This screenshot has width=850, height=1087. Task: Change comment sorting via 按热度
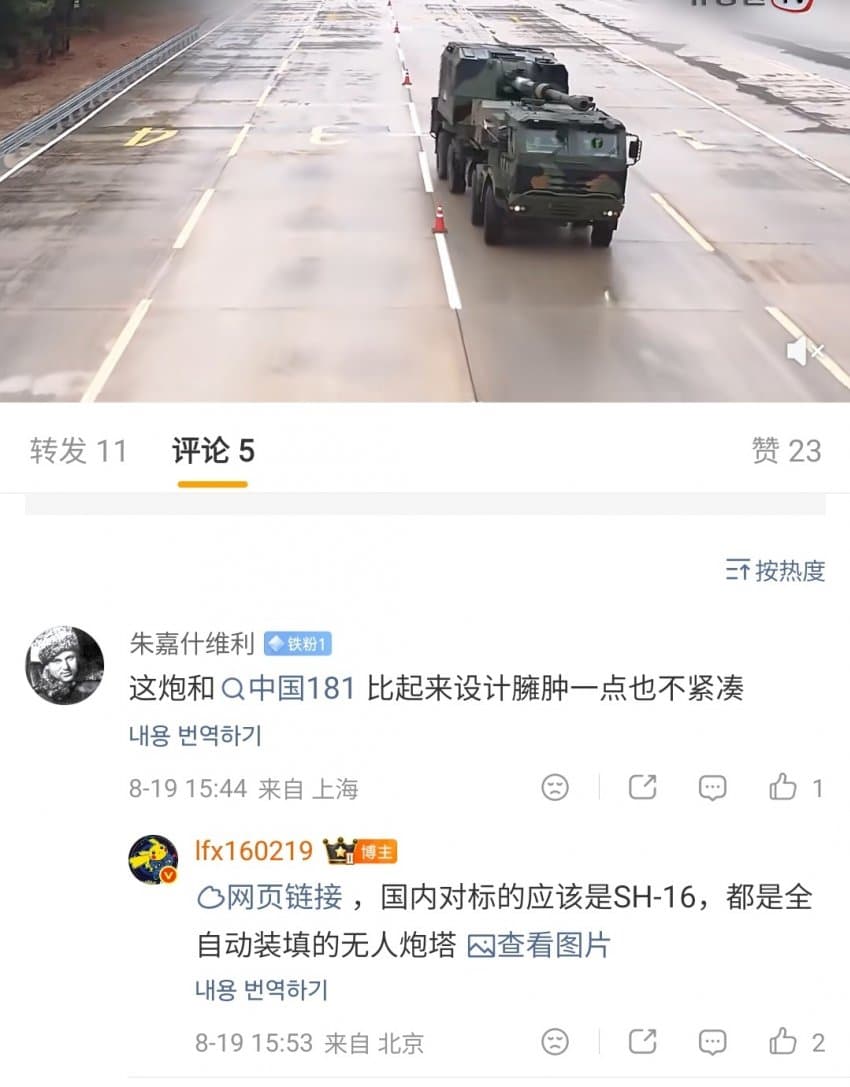coord(775,571)
